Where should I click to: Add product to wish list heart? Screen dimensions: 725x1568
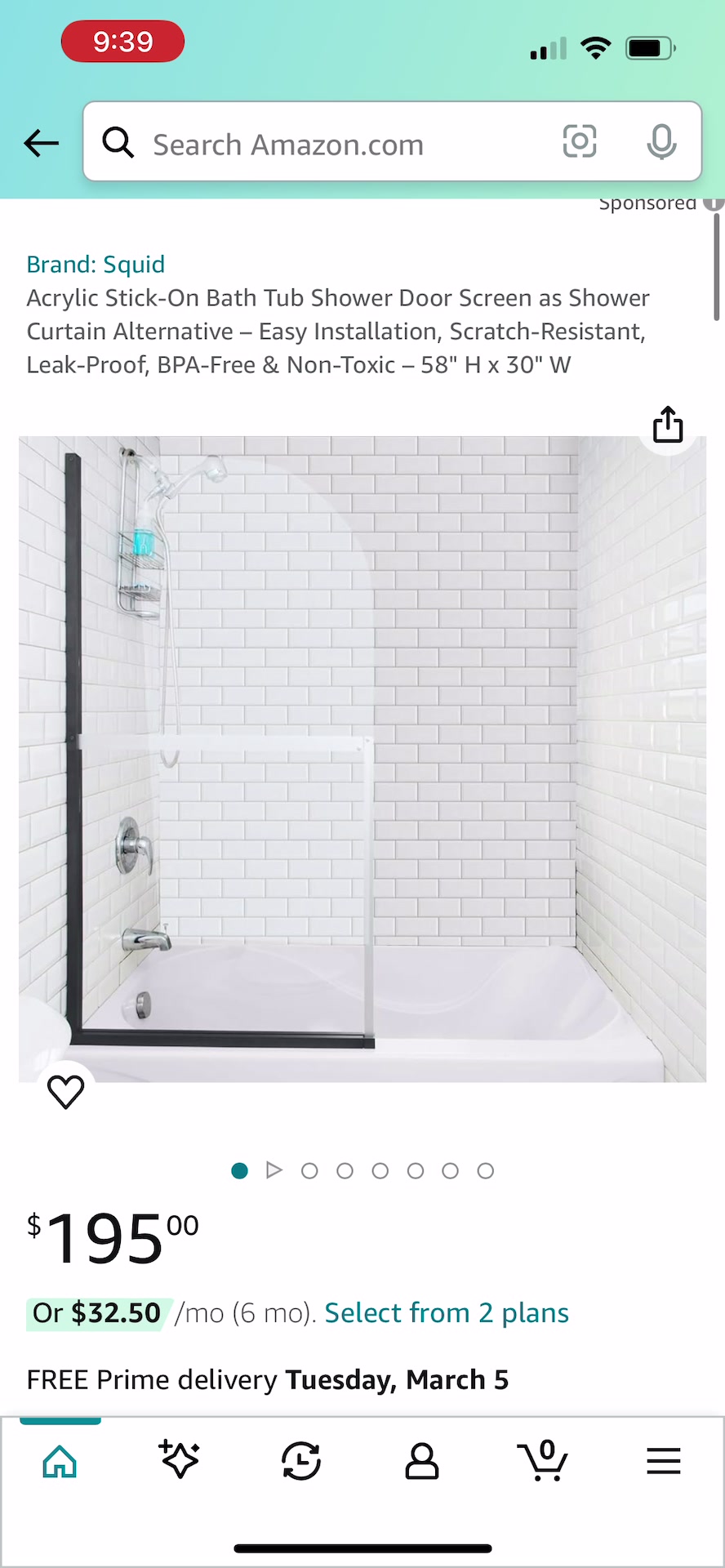[66, 1092]
